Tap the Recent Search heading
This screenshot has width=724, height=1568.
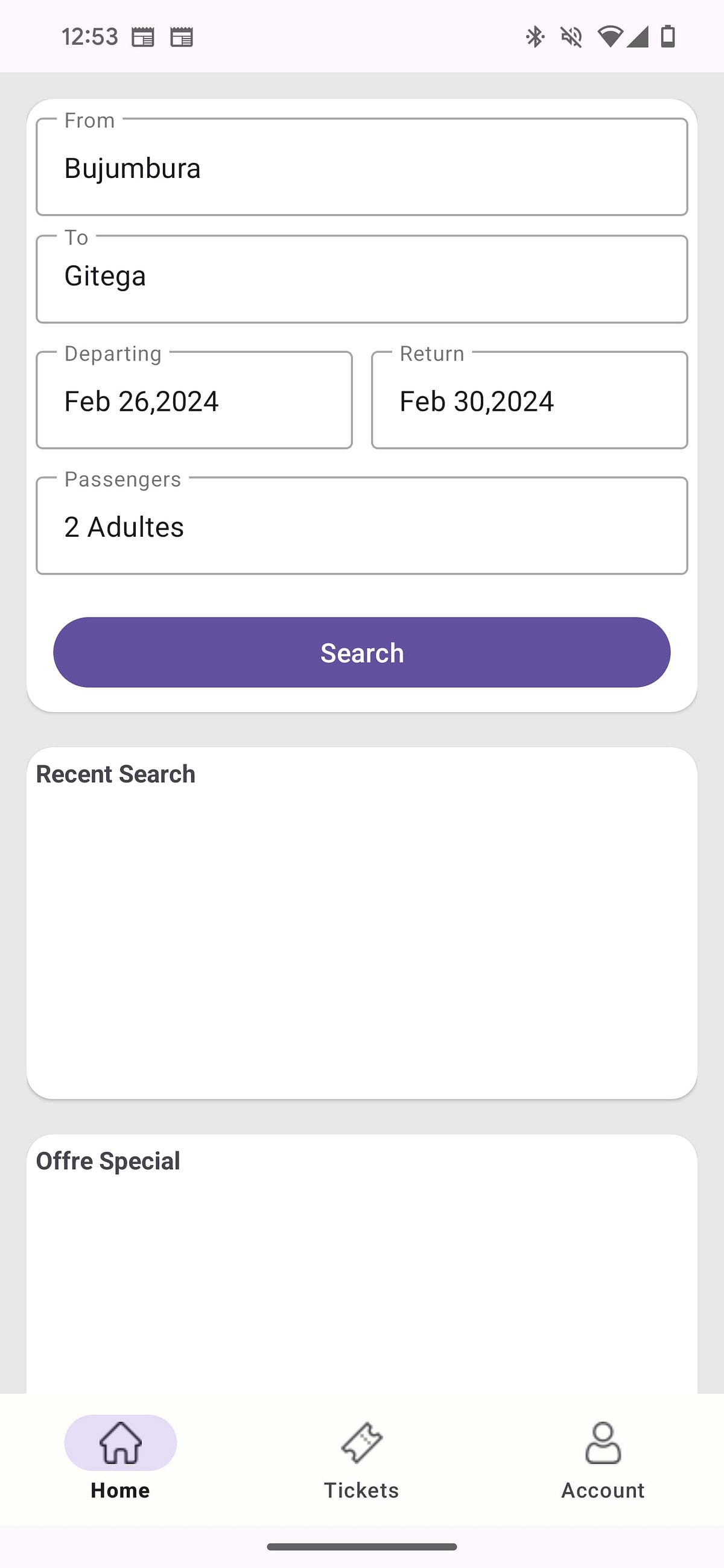[x=116, y=774]
